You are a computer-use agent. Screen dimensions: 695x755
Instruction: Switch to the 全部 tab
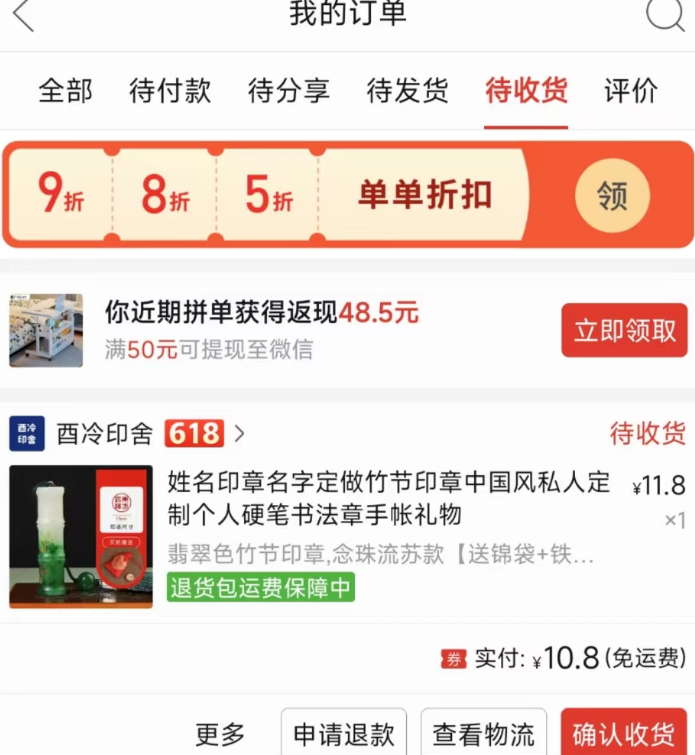(x=65, y=90)
